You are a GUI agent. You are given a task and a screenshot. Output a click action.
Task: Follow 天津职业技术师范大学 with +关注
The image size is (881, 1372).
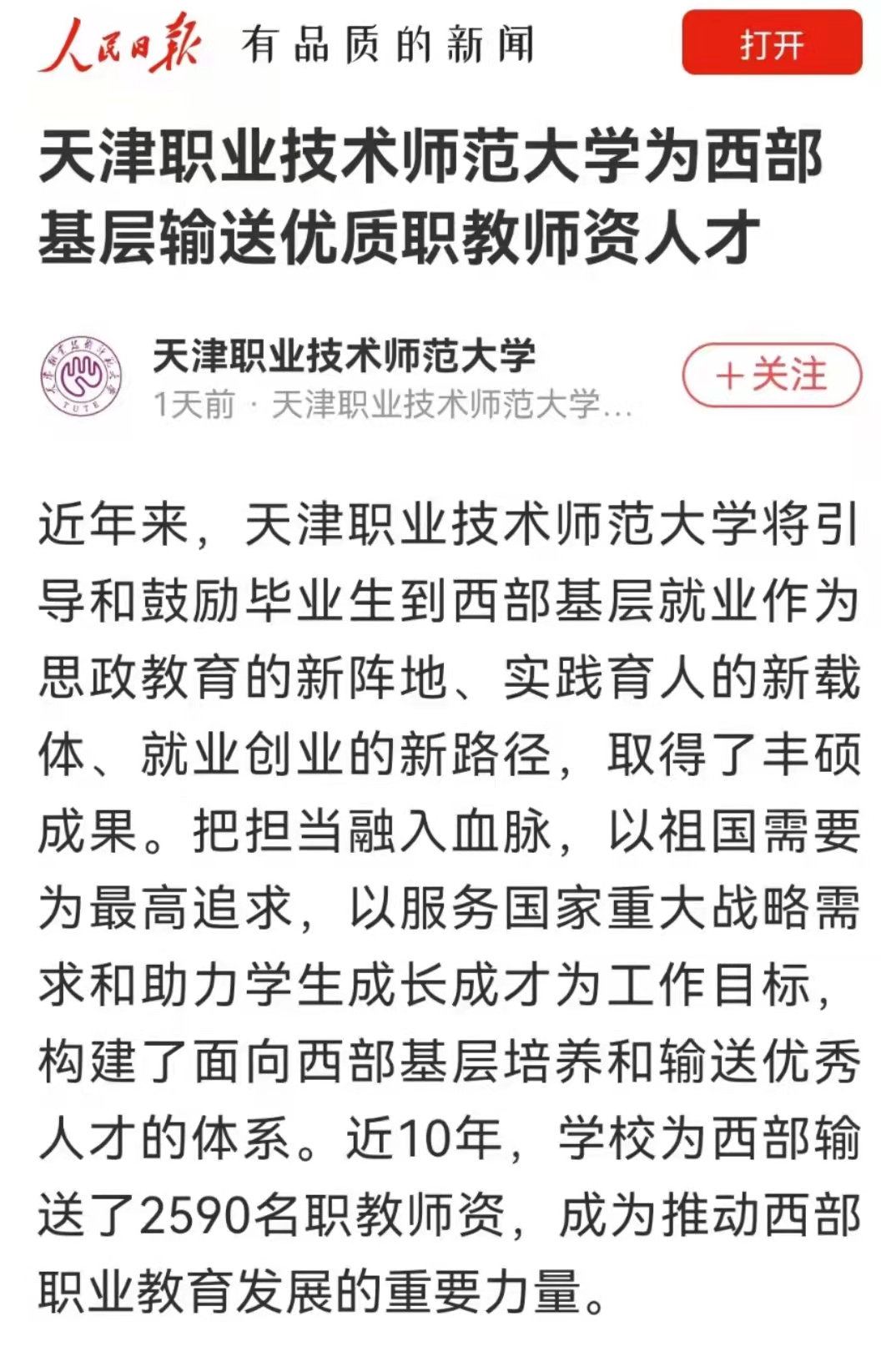771,375
